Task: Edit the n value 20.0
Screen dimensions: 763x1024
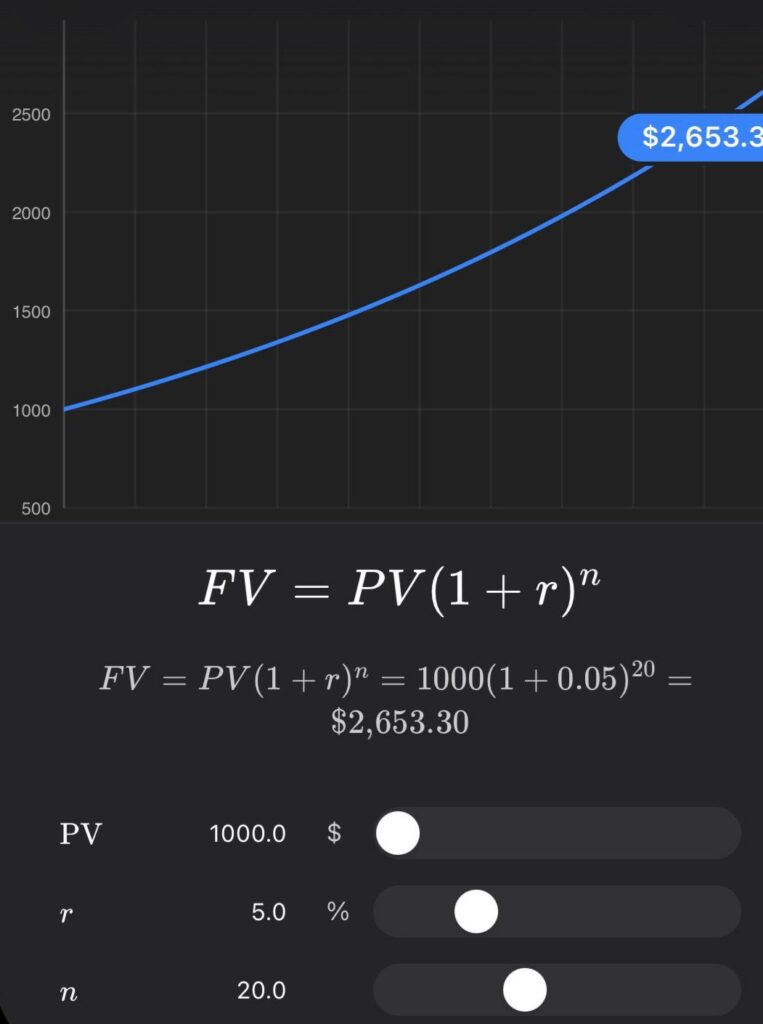Action: (261, 990)
